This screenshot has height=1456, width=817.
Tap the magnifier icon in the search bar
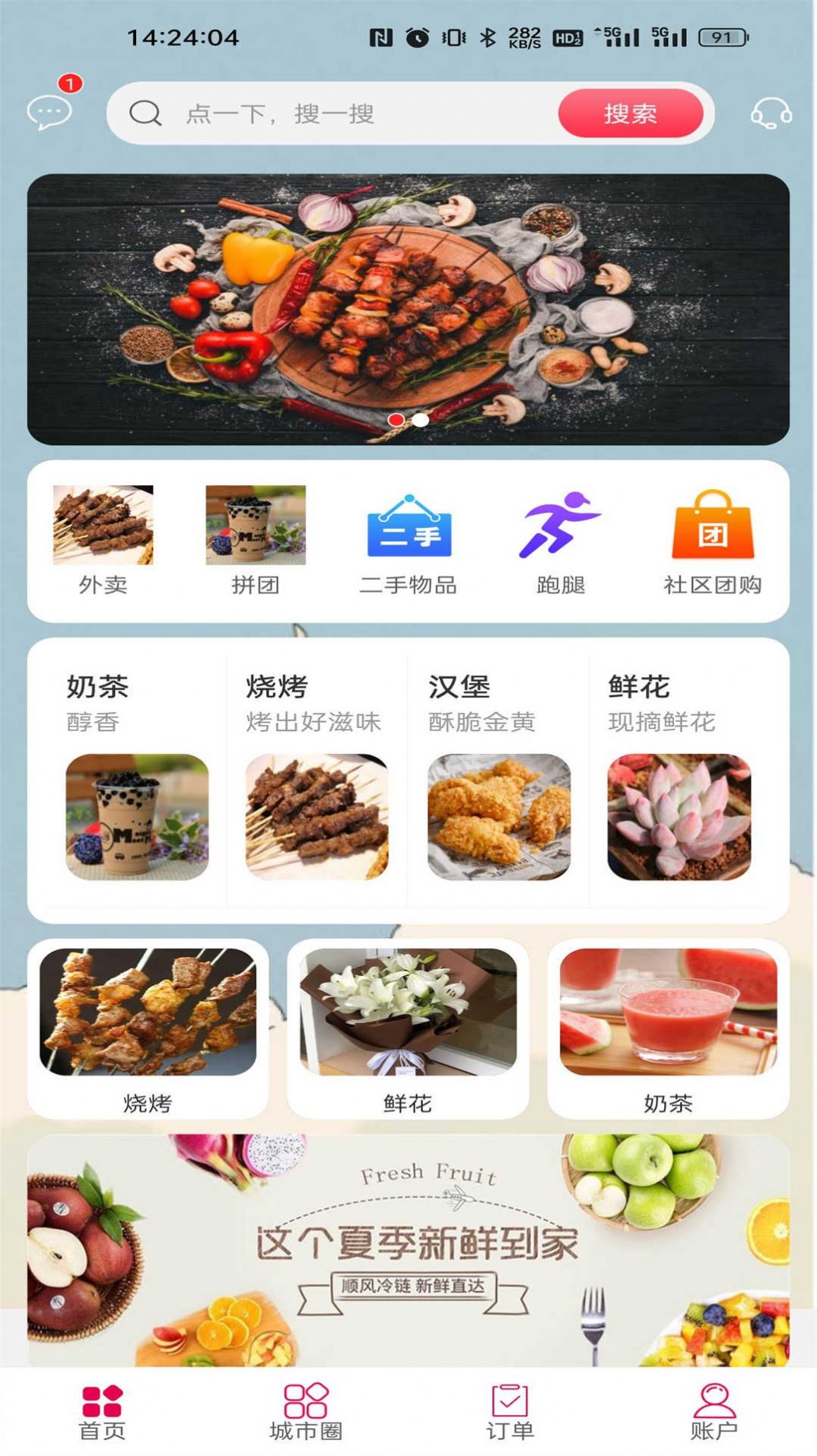(146, 114)
